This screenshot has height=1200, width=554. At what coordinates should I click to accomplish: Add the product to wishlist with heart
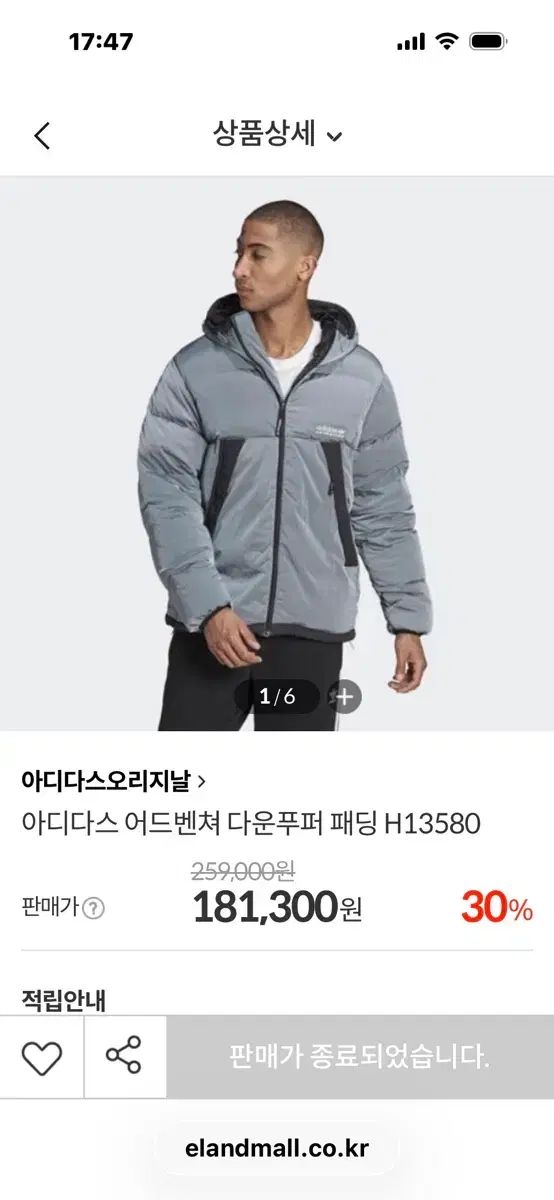pyautogui.click(x=42, y=1057)
